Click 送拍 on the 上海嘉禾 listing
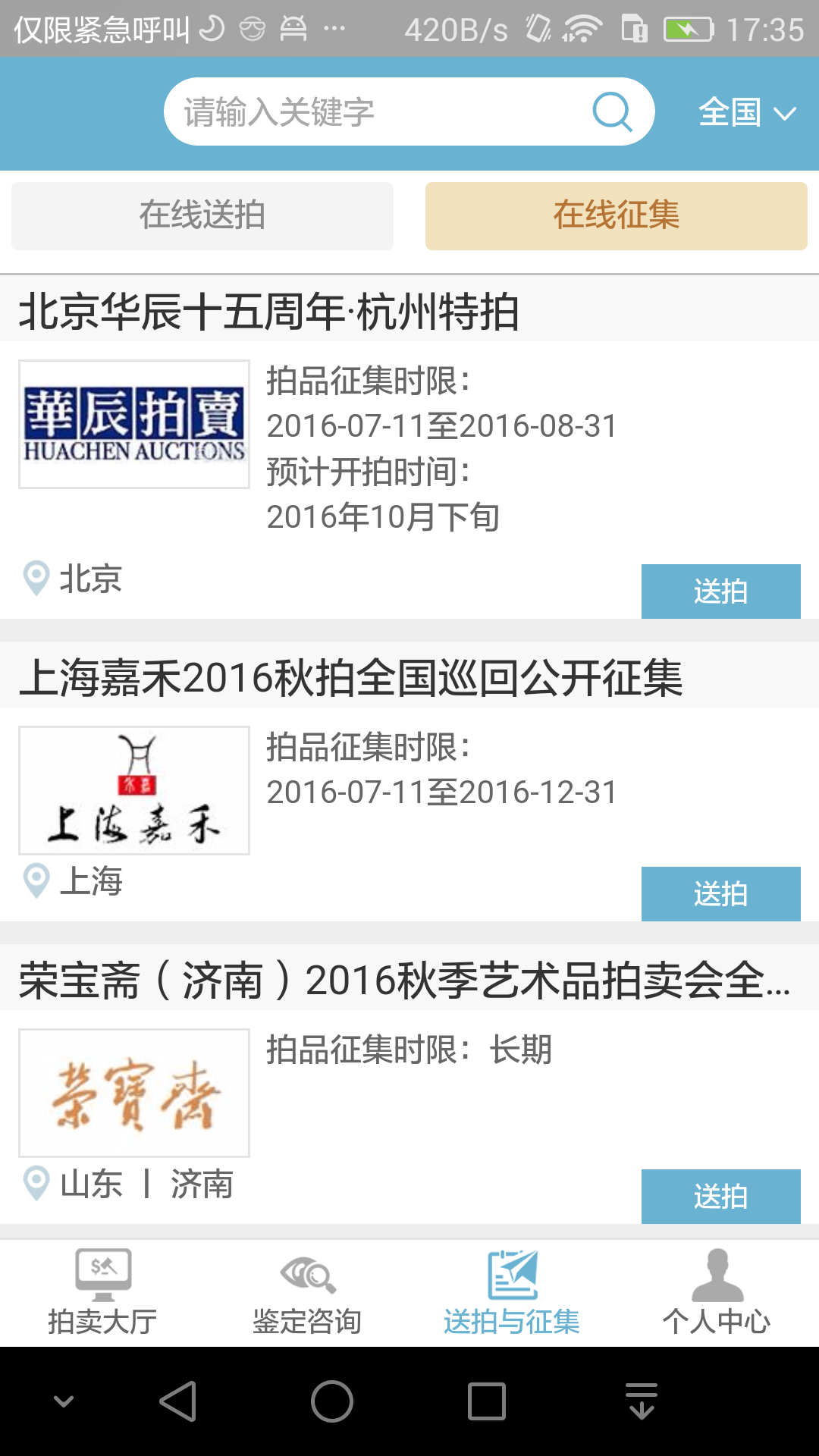The image size is (819, 1456). 720,894
